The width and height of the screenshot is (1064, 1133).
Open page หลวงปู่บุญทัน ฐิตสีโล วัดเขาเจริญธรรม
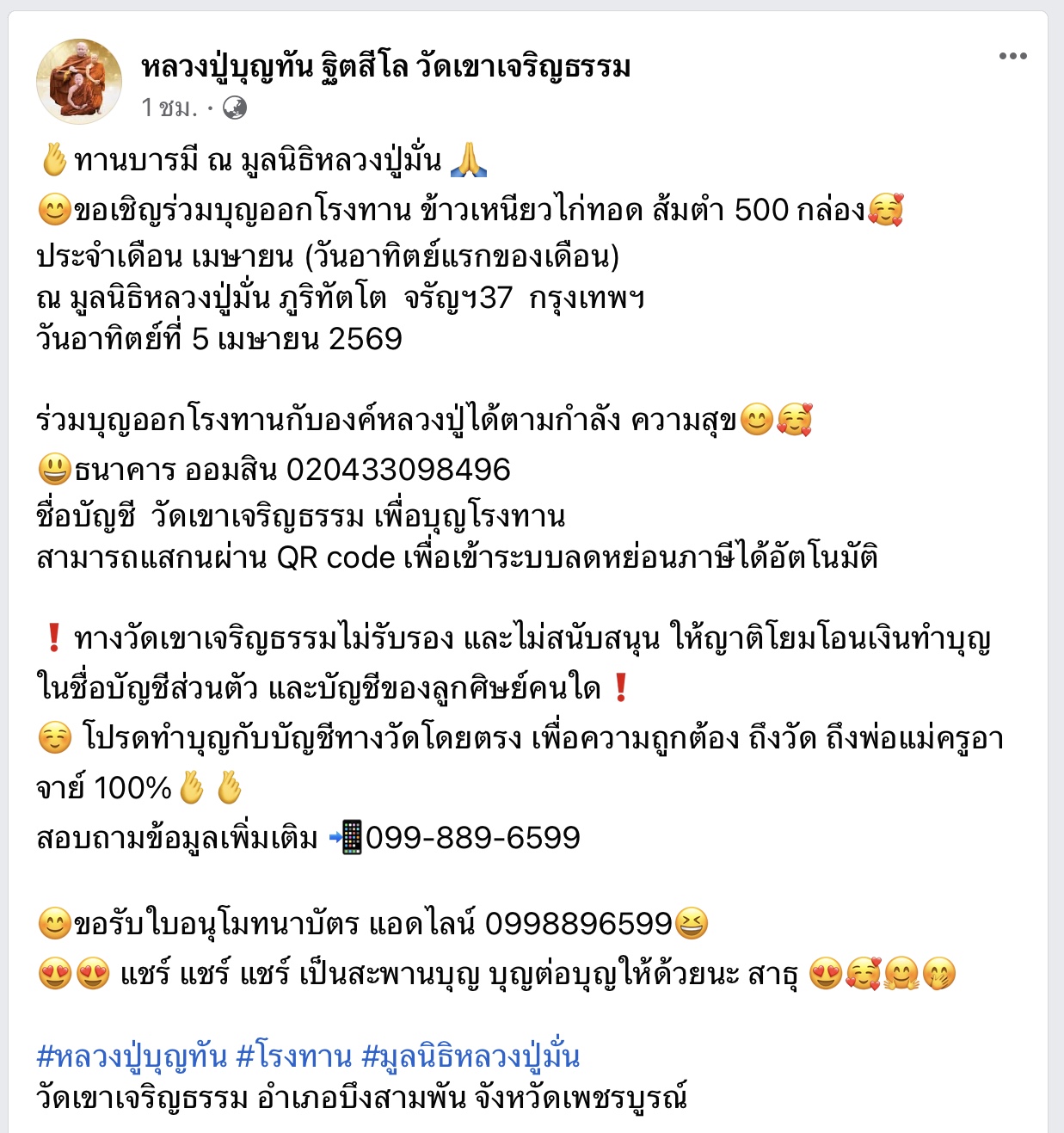[x=385, y=66]
